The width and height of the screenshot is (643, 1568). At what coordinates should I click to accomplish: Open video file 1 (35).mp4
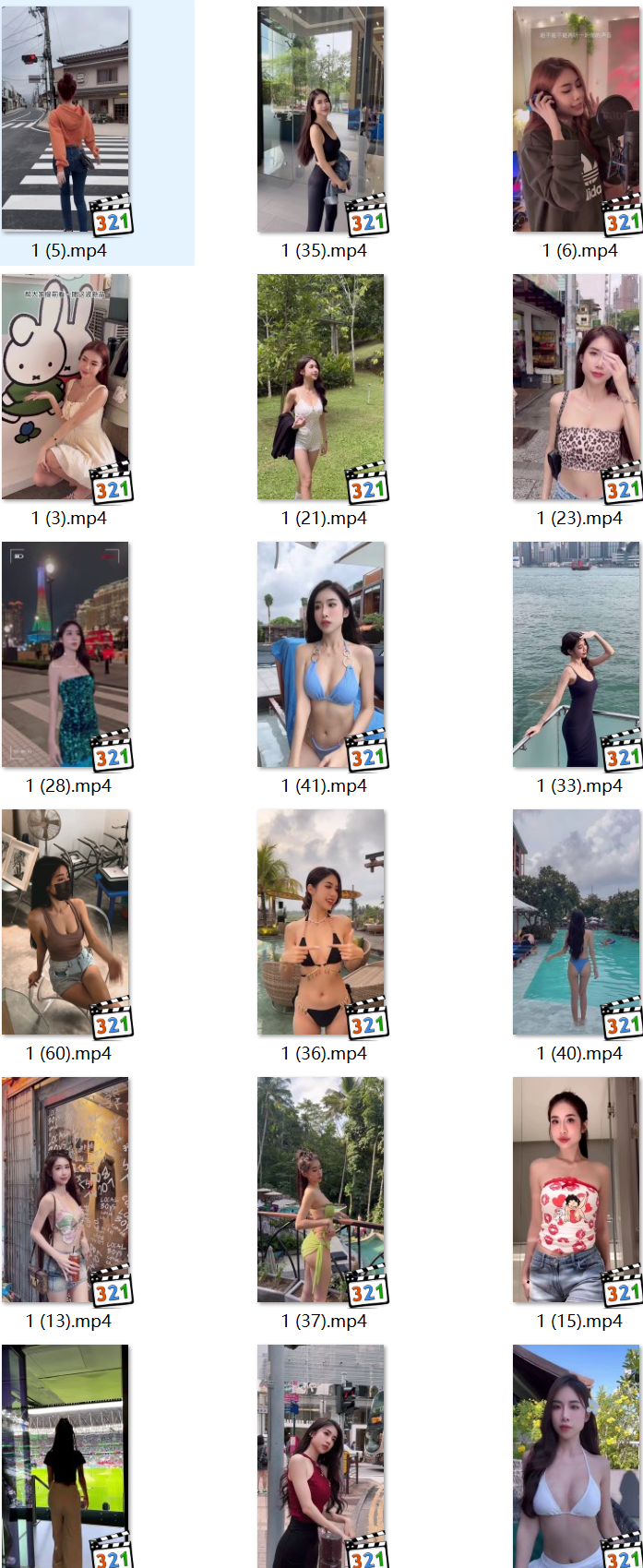(x=321, y=120)
